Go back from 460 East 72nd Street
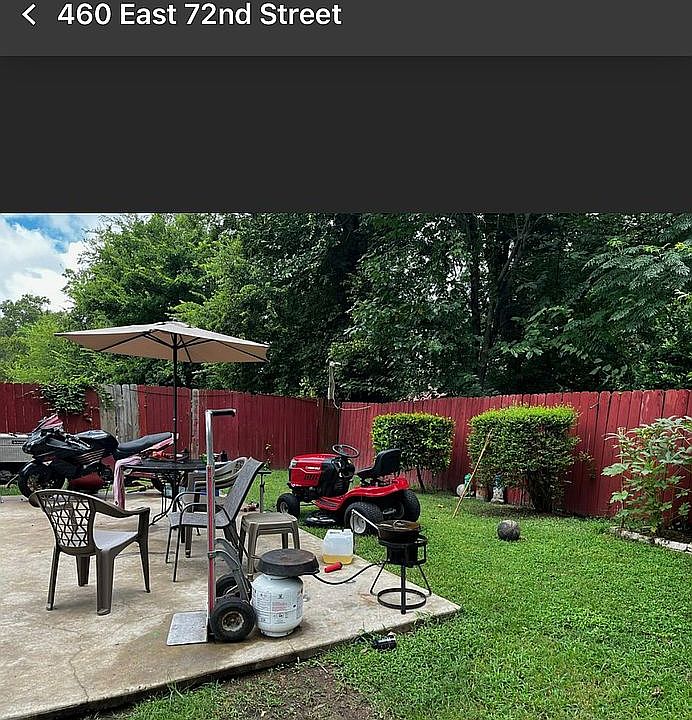 coord(29,15)
